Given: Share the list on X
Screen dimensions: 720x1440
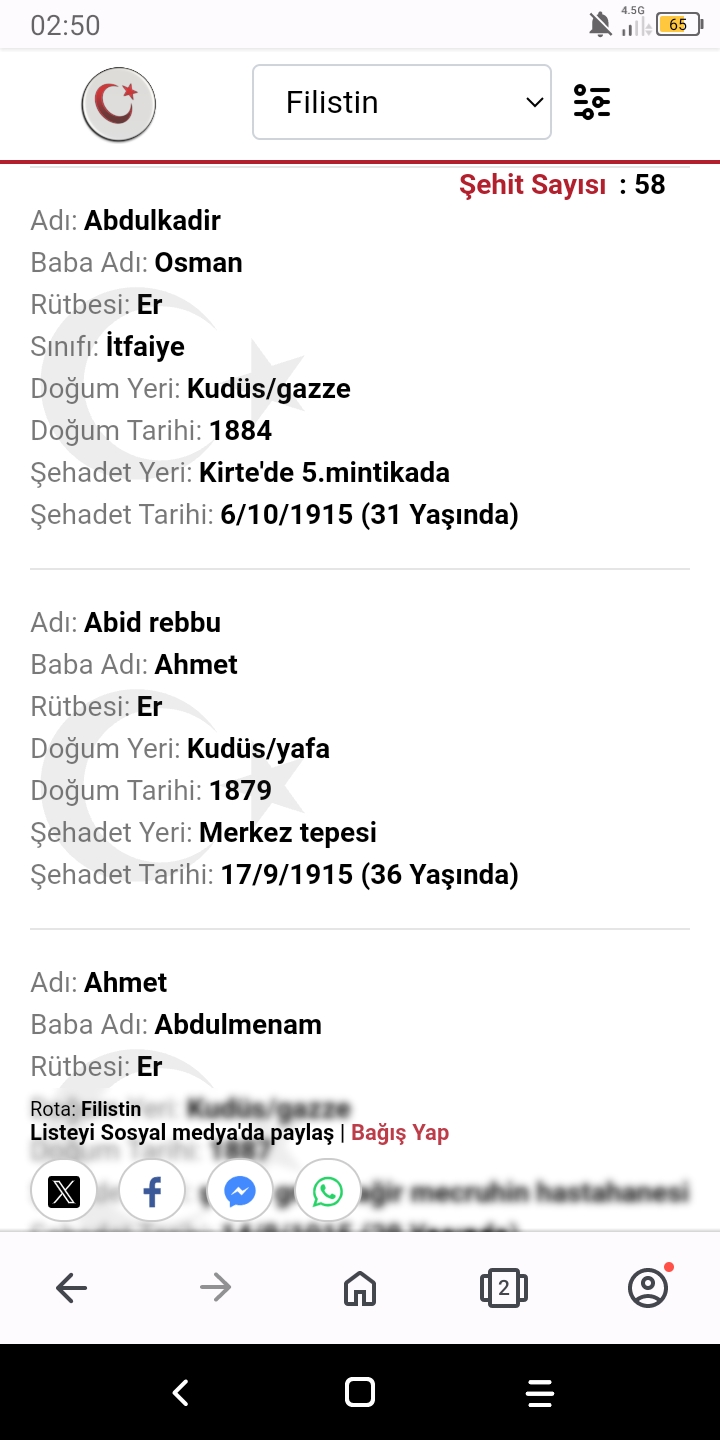Looking at the screenshot, I should pos(64,1191).
